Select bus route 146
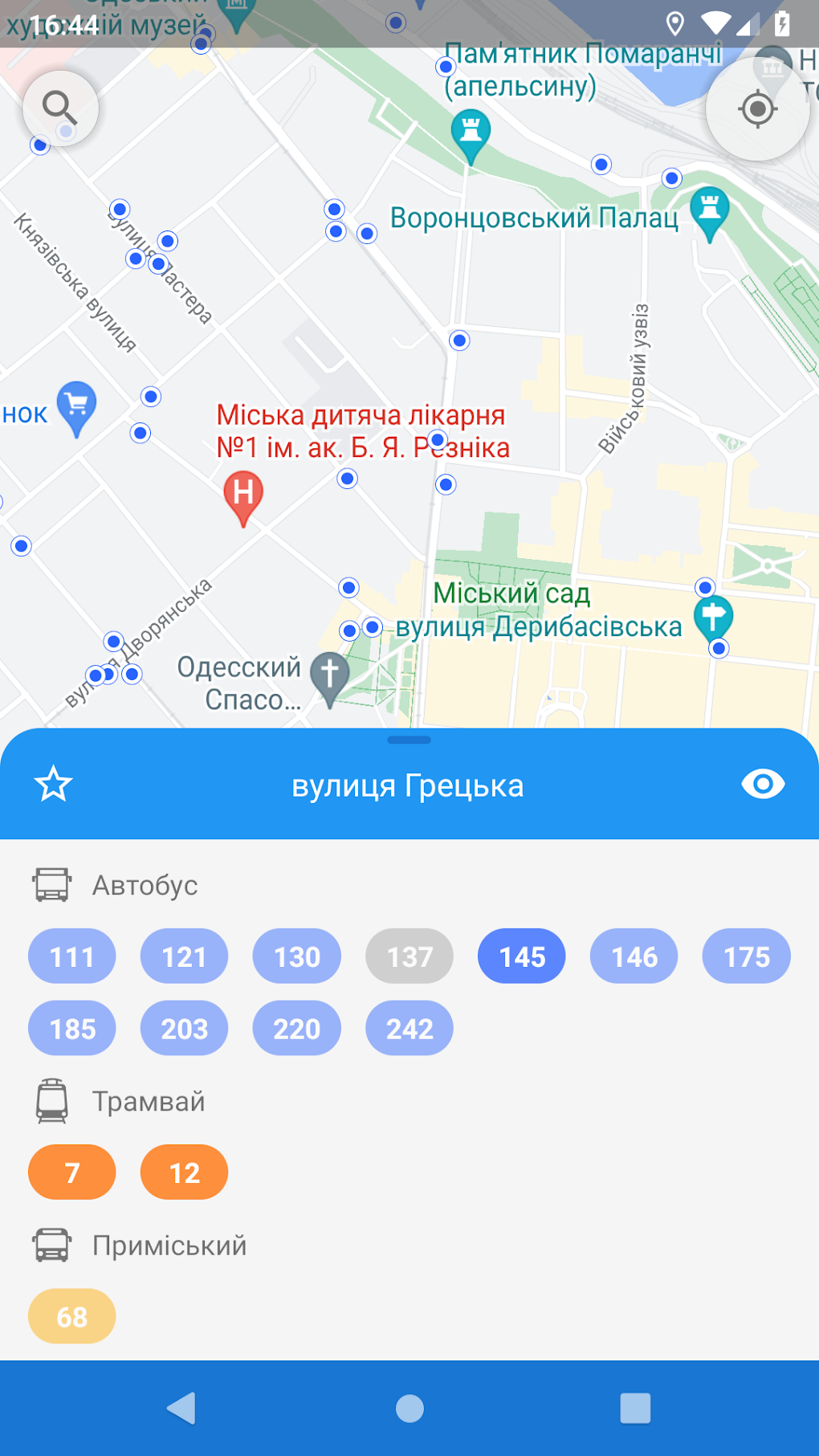The width and height of the screenshot is (819, 1456). coord(634,956)
